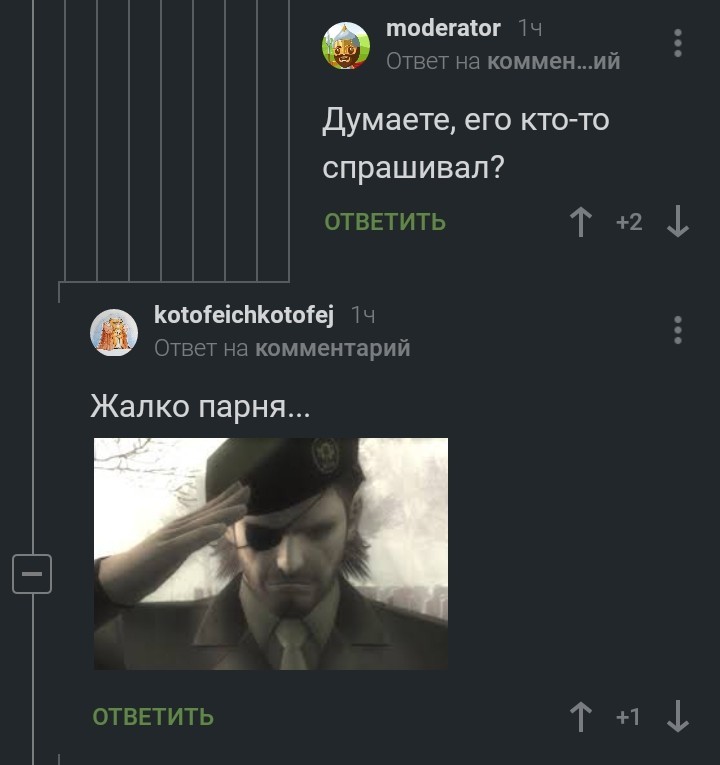The image size is (720, 765).
Task: Downvote kotofeichkotofej's comment
Action: 678,717
